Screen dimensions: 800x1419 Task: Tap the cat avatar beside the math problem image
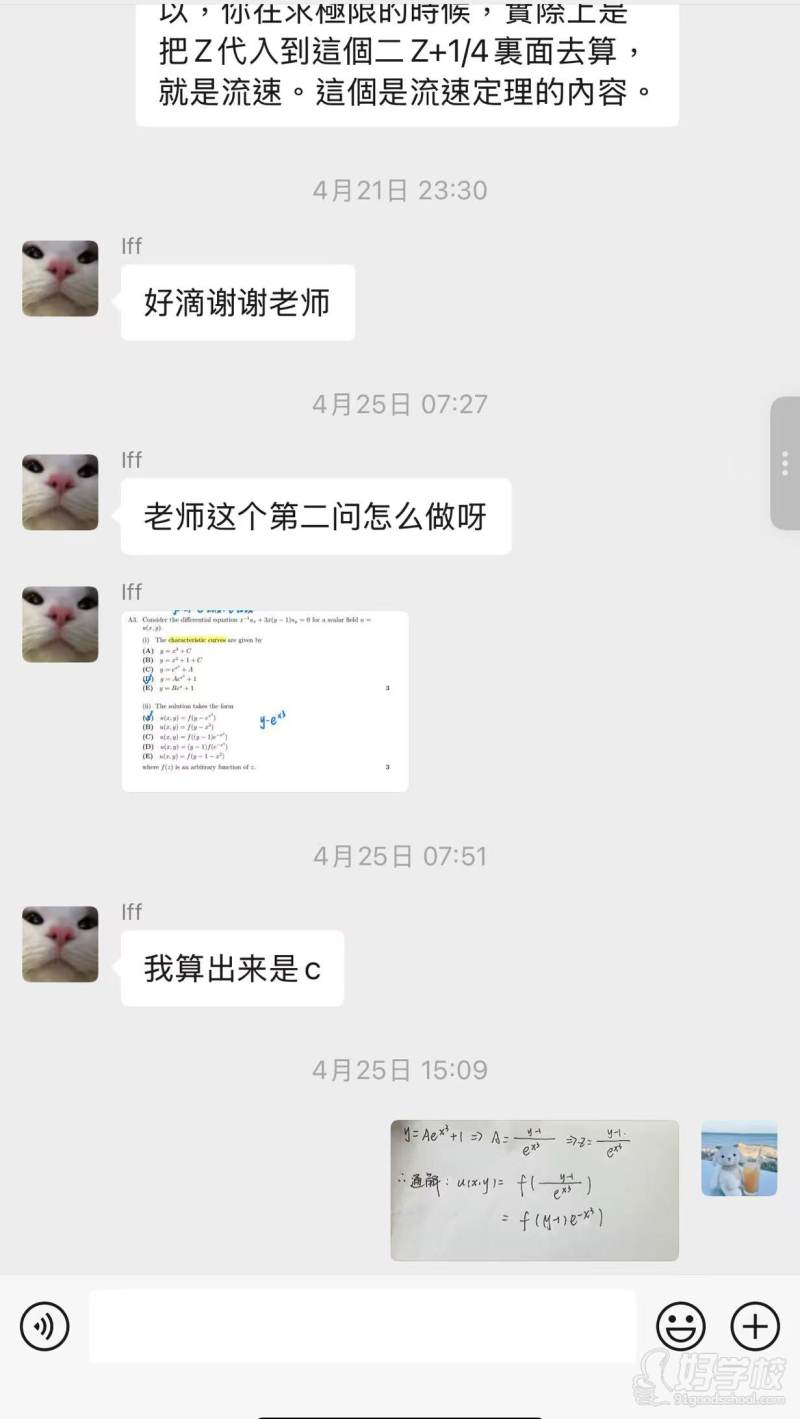[59, 624]
